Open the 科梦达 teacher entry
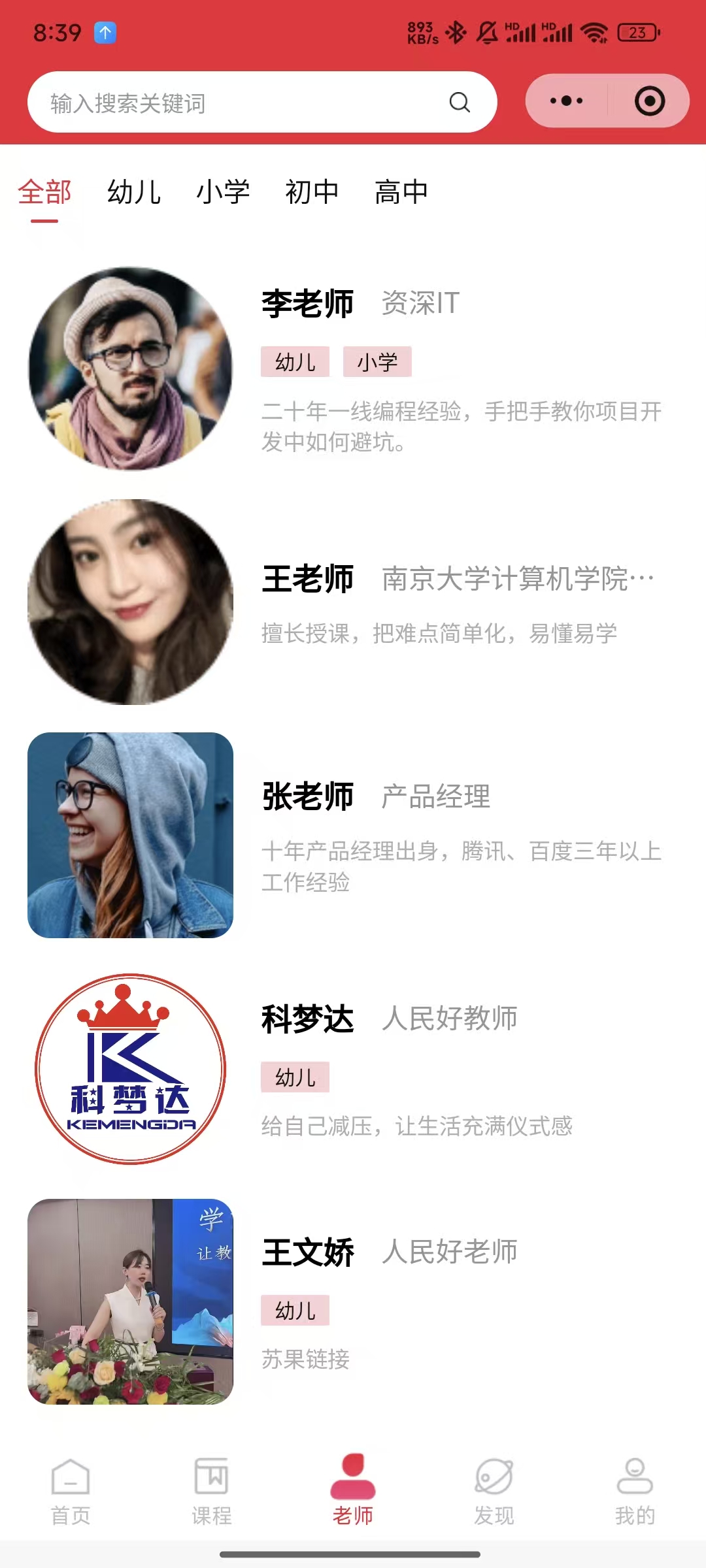This screenshot has height=1568, width=706. 307,1019
